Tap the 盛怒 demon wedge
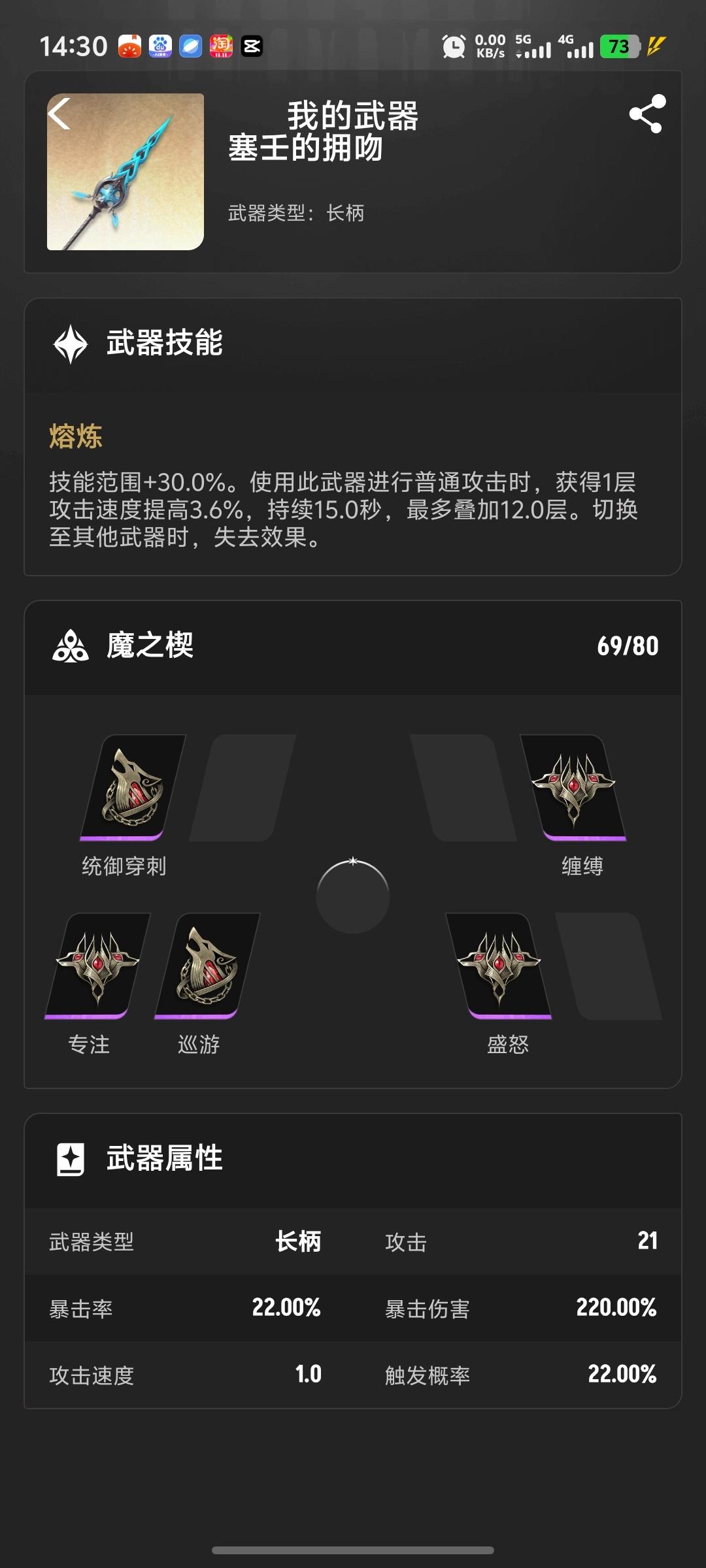The width and height of the screenshot is (706, 1568). 499,965
